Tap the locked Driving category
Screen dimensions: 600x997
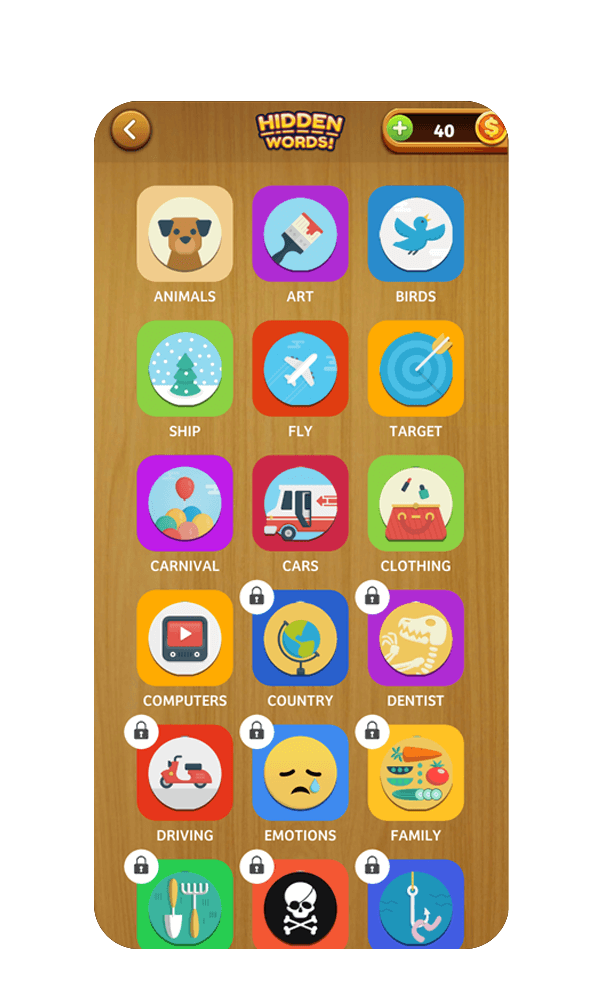click(185, 773)
